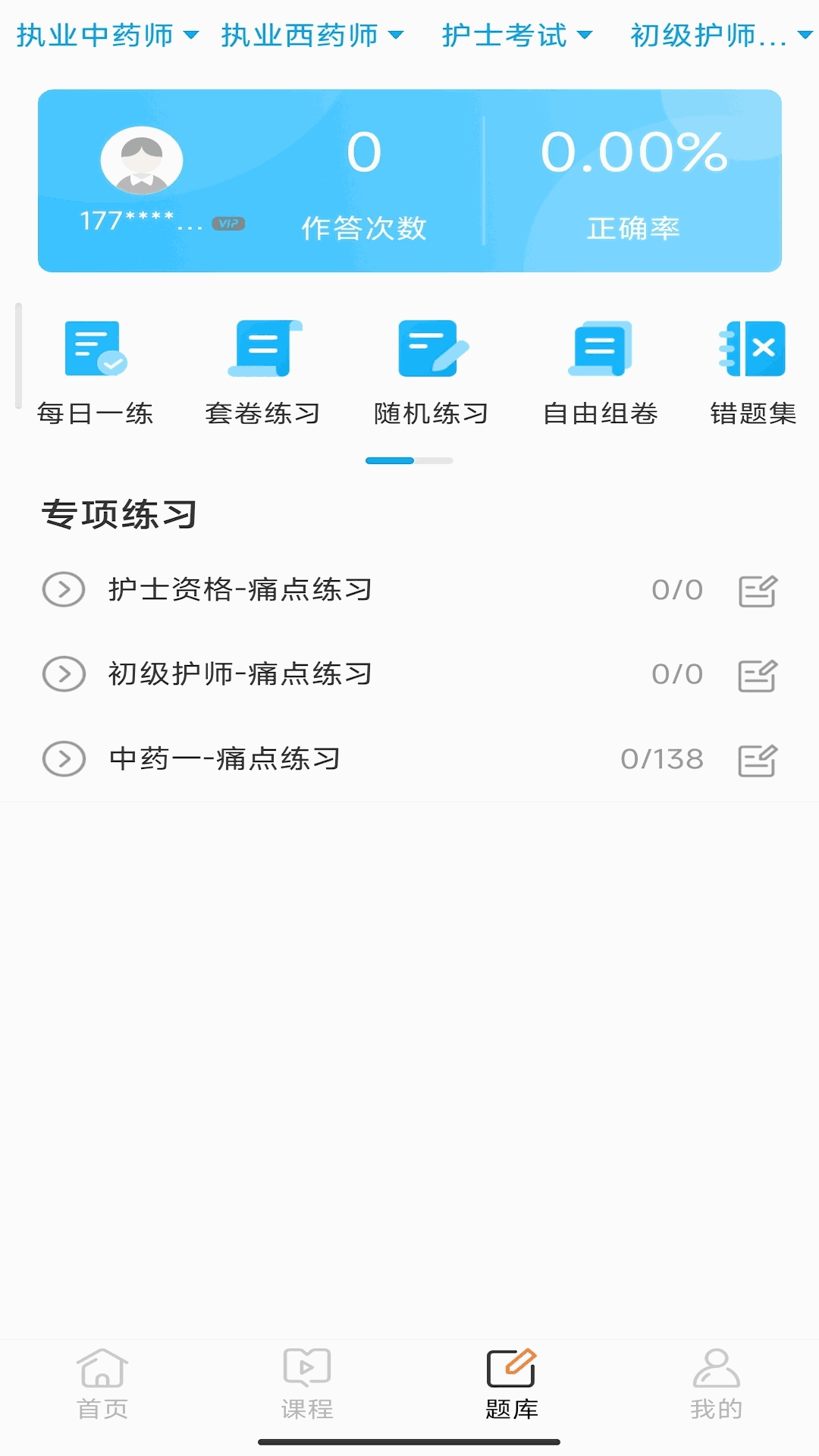The image size is (819, 1456).
Task: Open 套卷练习 paper practice
Action: pos(263,372)
